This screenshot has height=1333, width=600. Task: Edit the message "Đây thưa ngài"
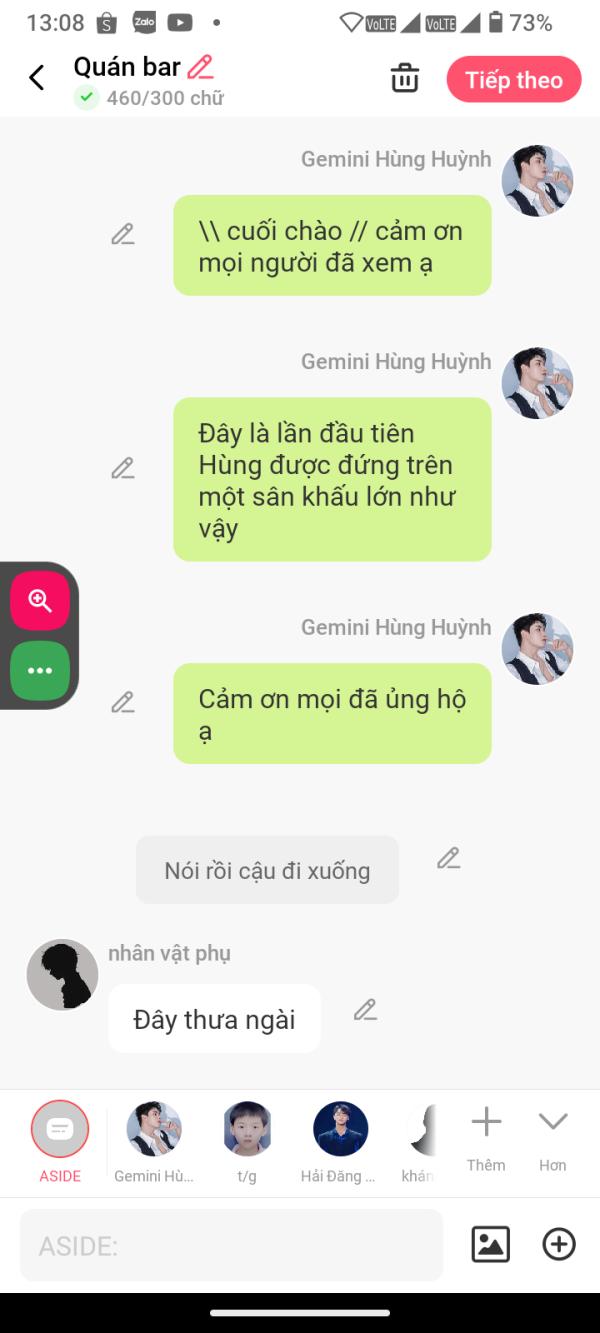click(x=366, y=1010)
